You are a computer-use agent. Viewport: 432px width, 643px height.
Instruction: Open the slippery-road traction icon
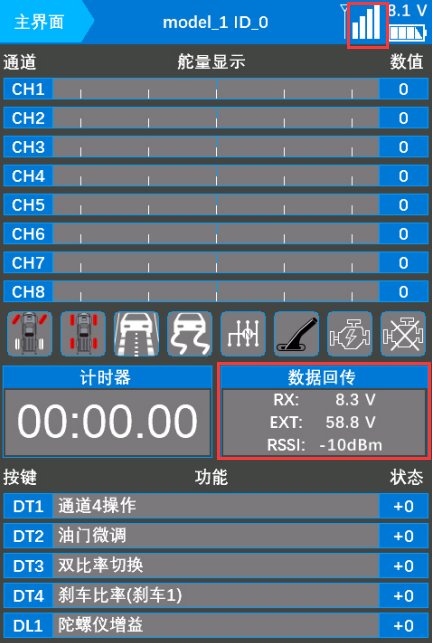click(x=190, y=334)
